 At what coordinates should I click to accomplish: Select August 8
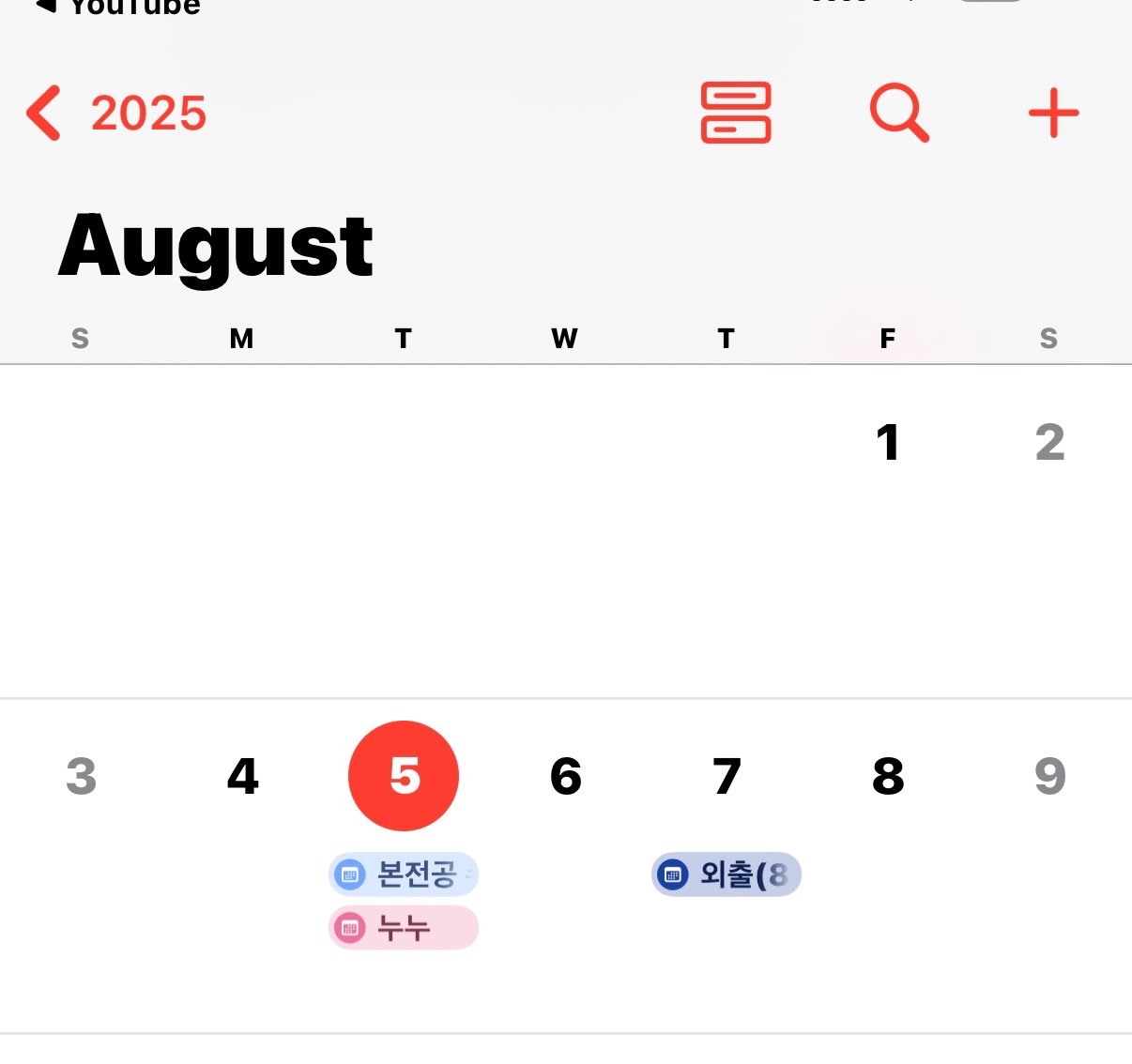click(x=888, y=777)
